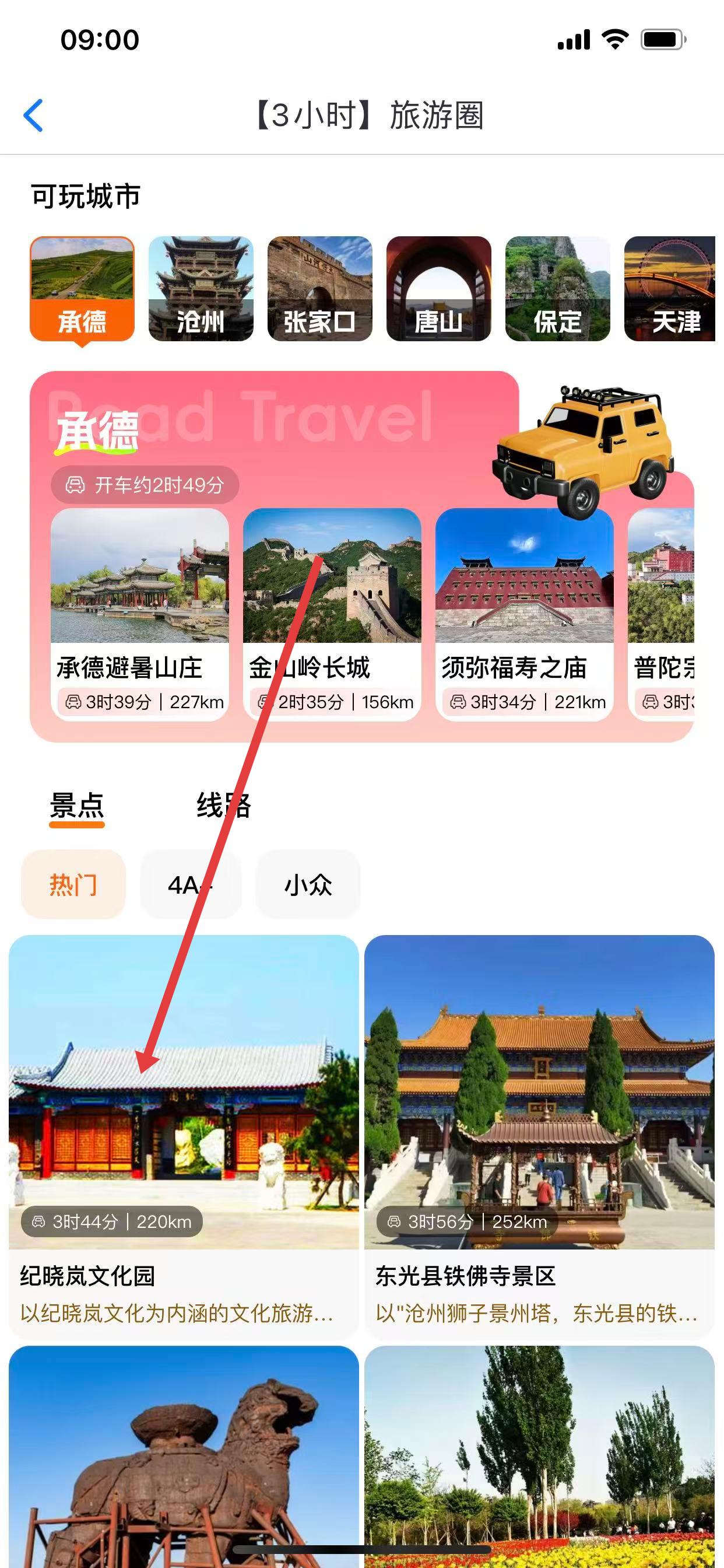Open the 纪晓岚文化园 attraction card
Image resolution: width=724 pixels, height=1568 pixels.
183,1135
